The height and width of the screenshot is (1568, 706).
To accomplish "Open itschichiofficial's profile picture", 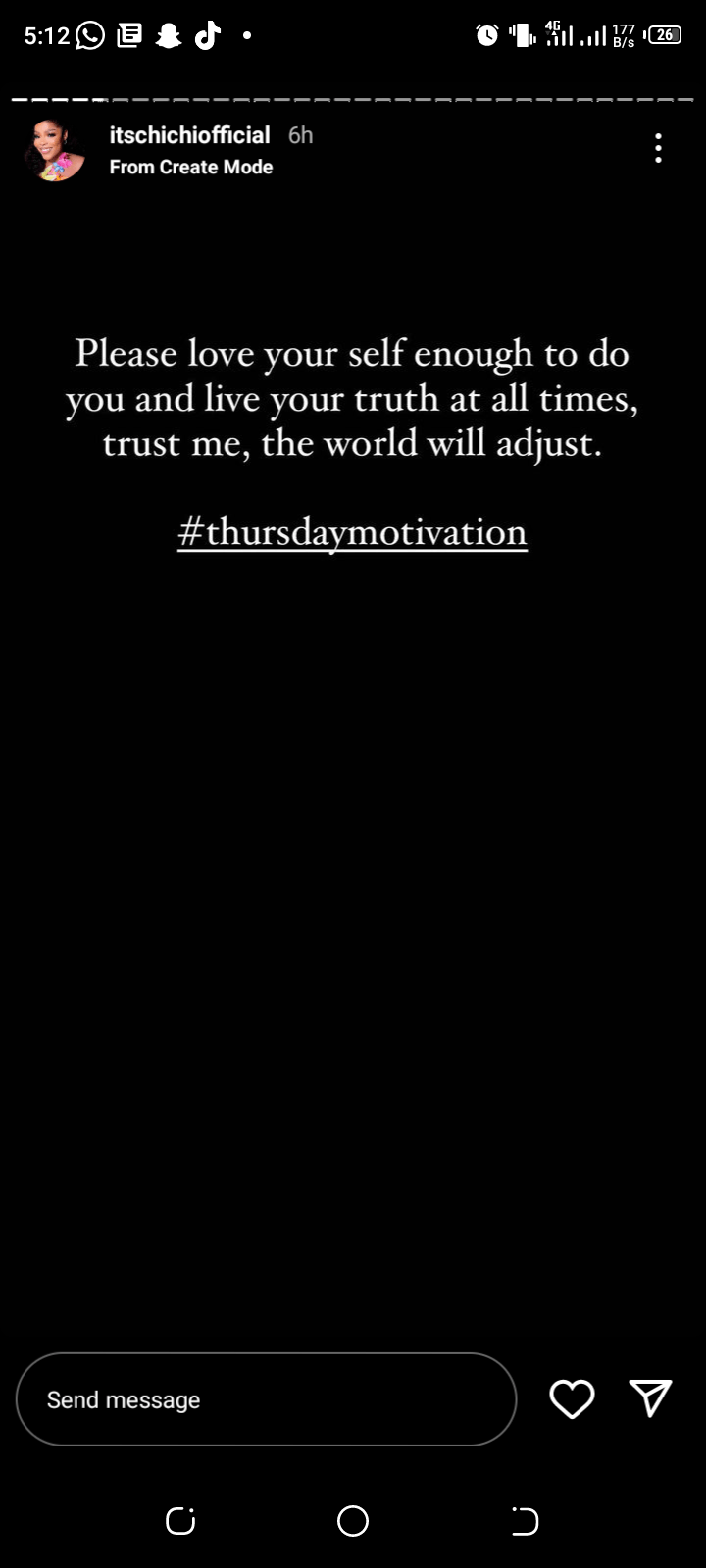I will click(x=55, y=150).
